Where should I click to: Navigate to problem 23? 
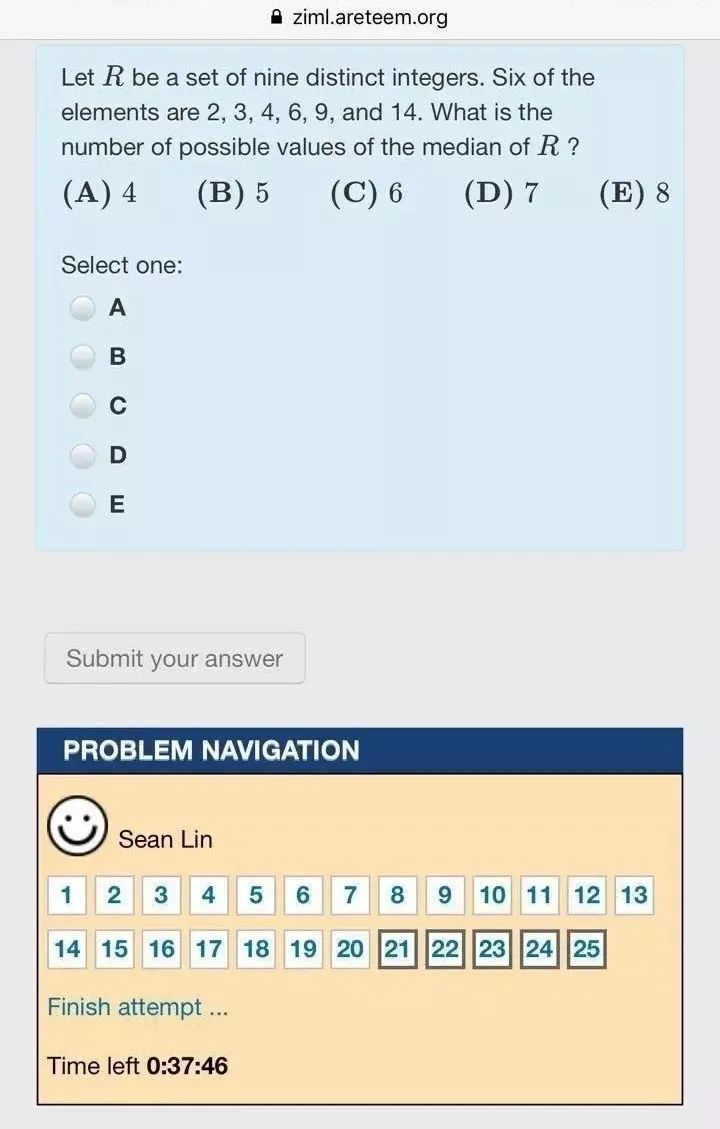[492, 949]
